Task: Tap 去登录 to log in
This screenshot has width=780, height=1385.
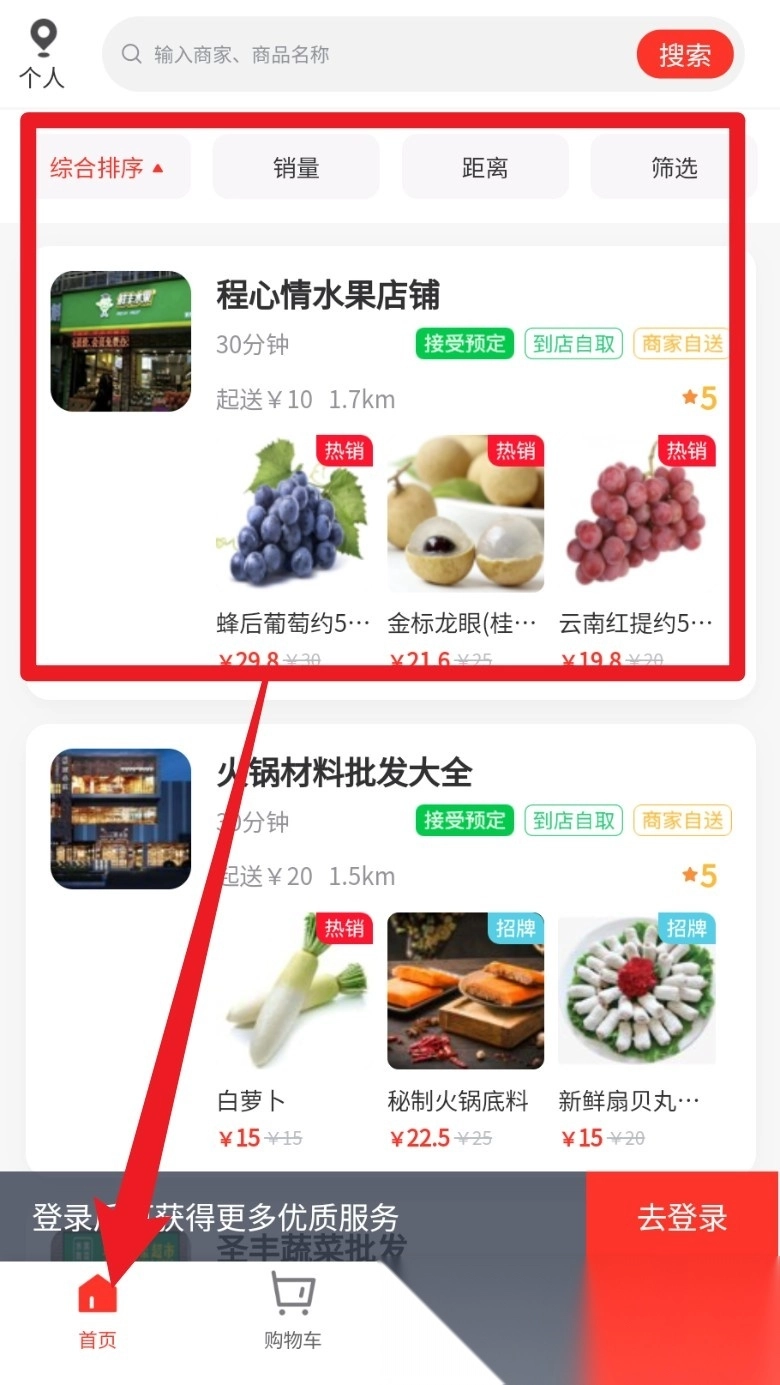Action: (683, 1218)
